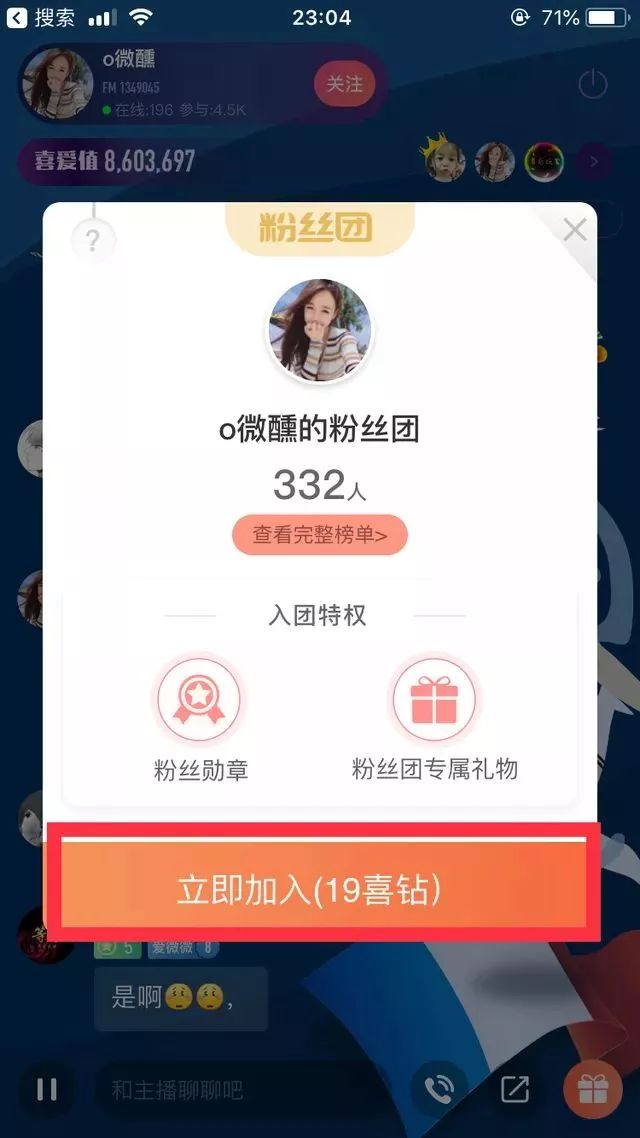
Task: Go back to 搜索 in status bar
Action: pyautogui.click(x=42, y=17)
